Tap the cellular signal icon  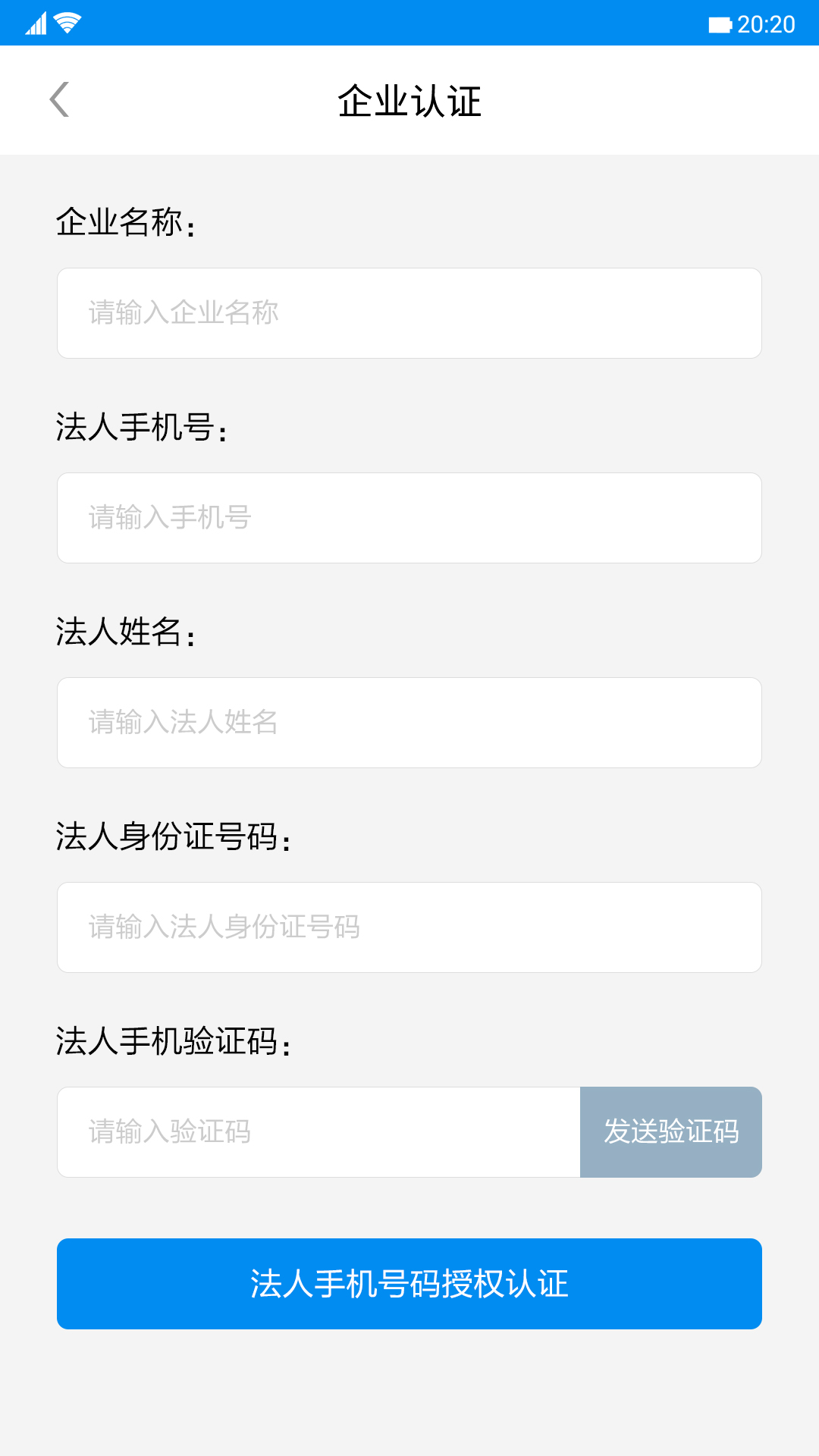tap(34, 22)
